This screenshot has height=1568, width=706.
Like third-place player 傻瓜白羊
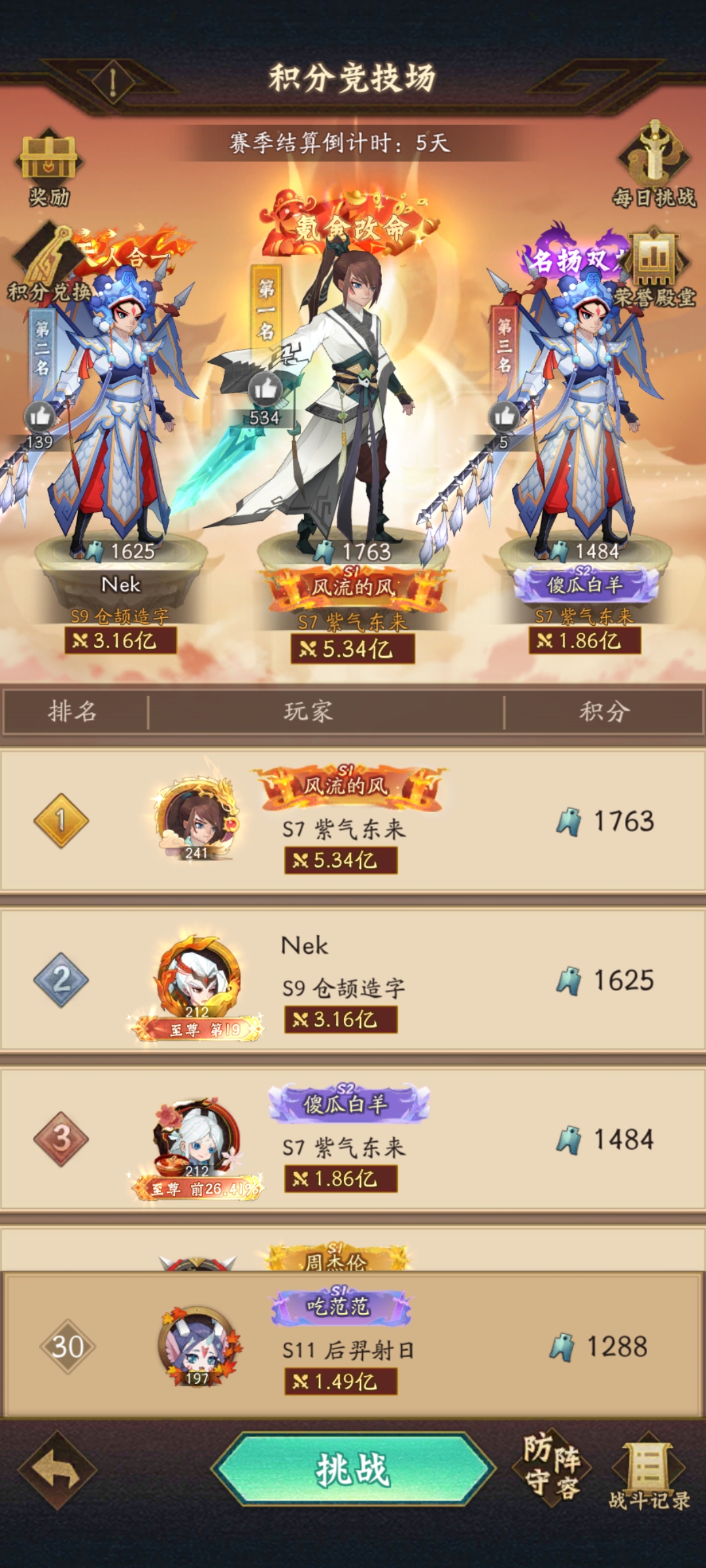click(x=504, y=416)
